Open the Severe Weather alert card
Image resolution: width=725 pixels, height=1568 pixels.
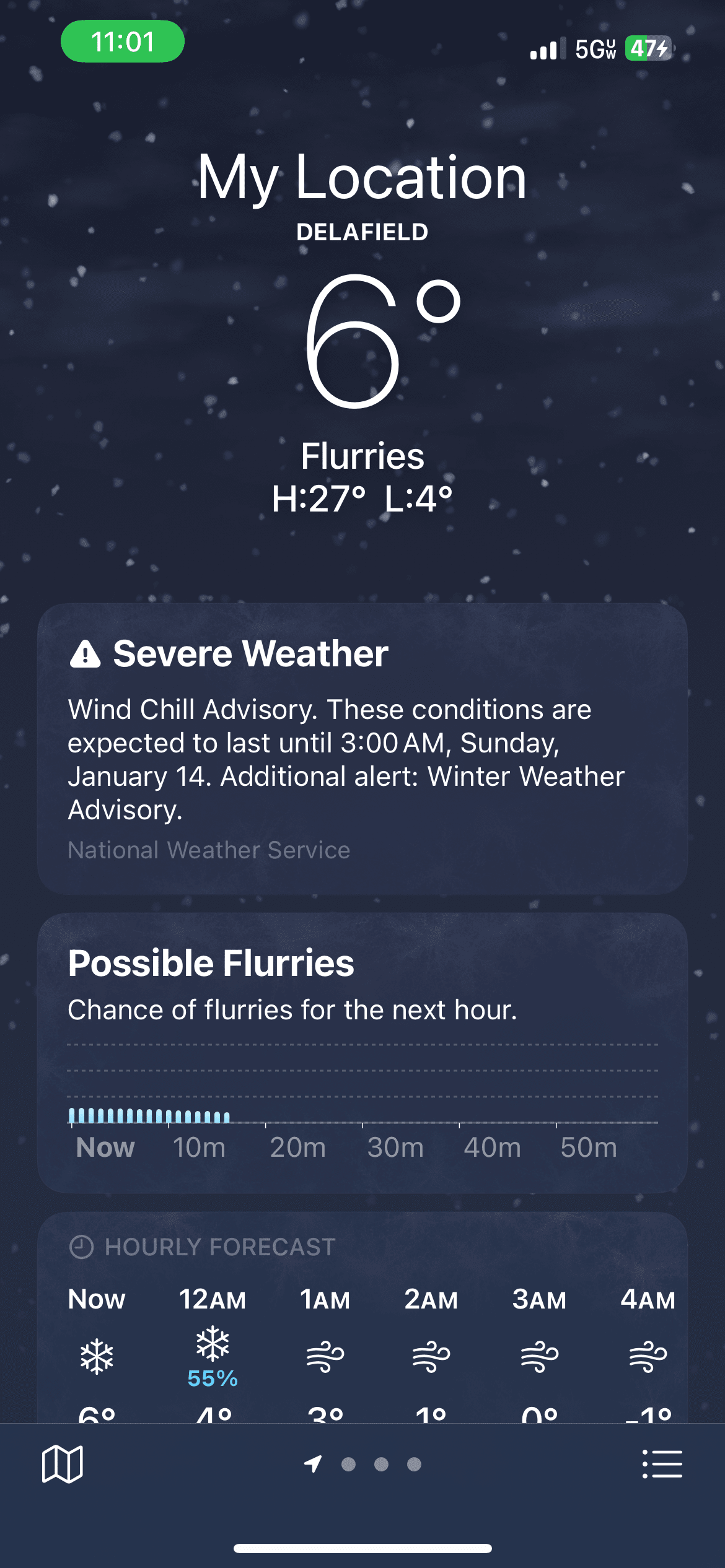362,748
